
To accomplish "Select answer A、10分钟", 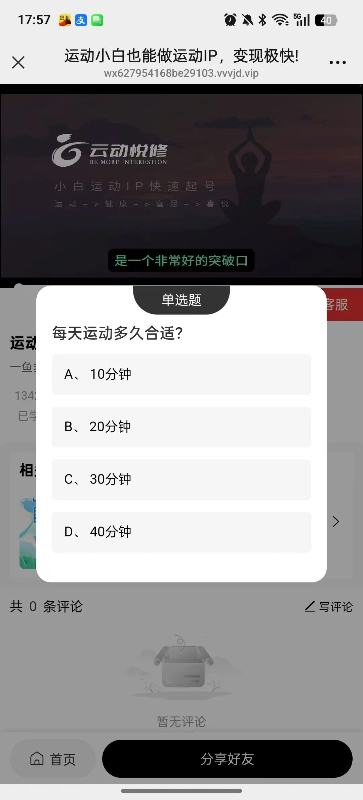I will [181, 374].
